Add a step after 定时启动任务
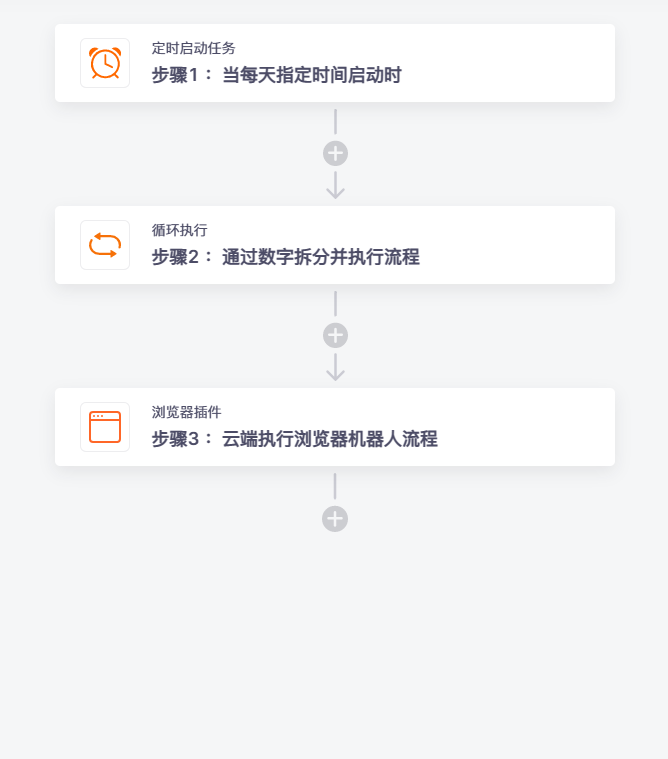Image resolution: width=668 pixels, height=759 pixels. click(x=335, y=153)
